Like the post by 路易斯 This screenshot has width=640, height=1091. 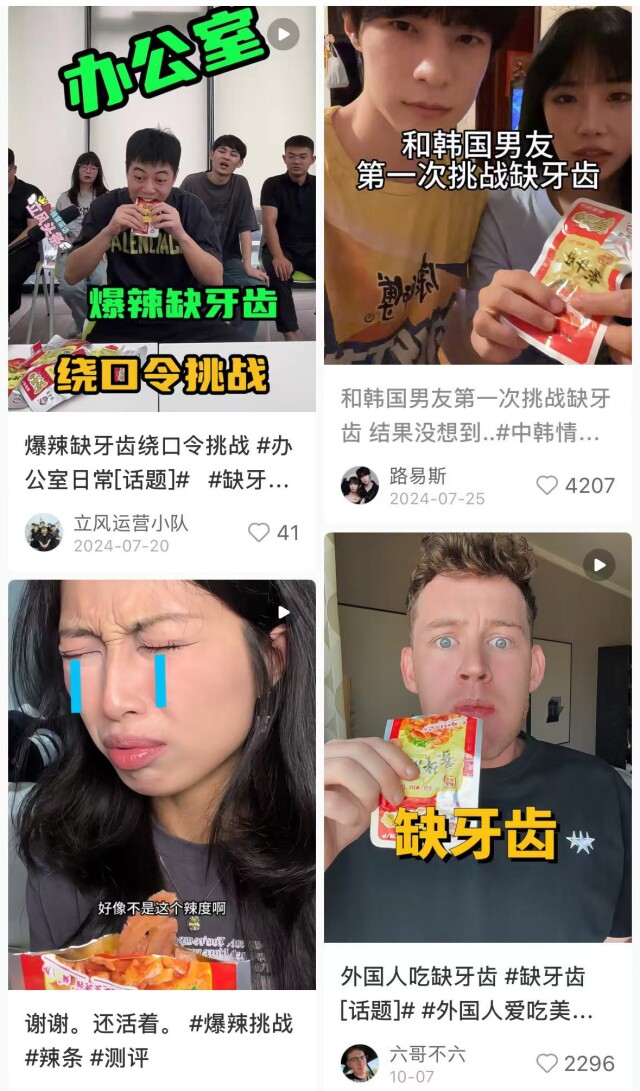(x=547, y=485)
